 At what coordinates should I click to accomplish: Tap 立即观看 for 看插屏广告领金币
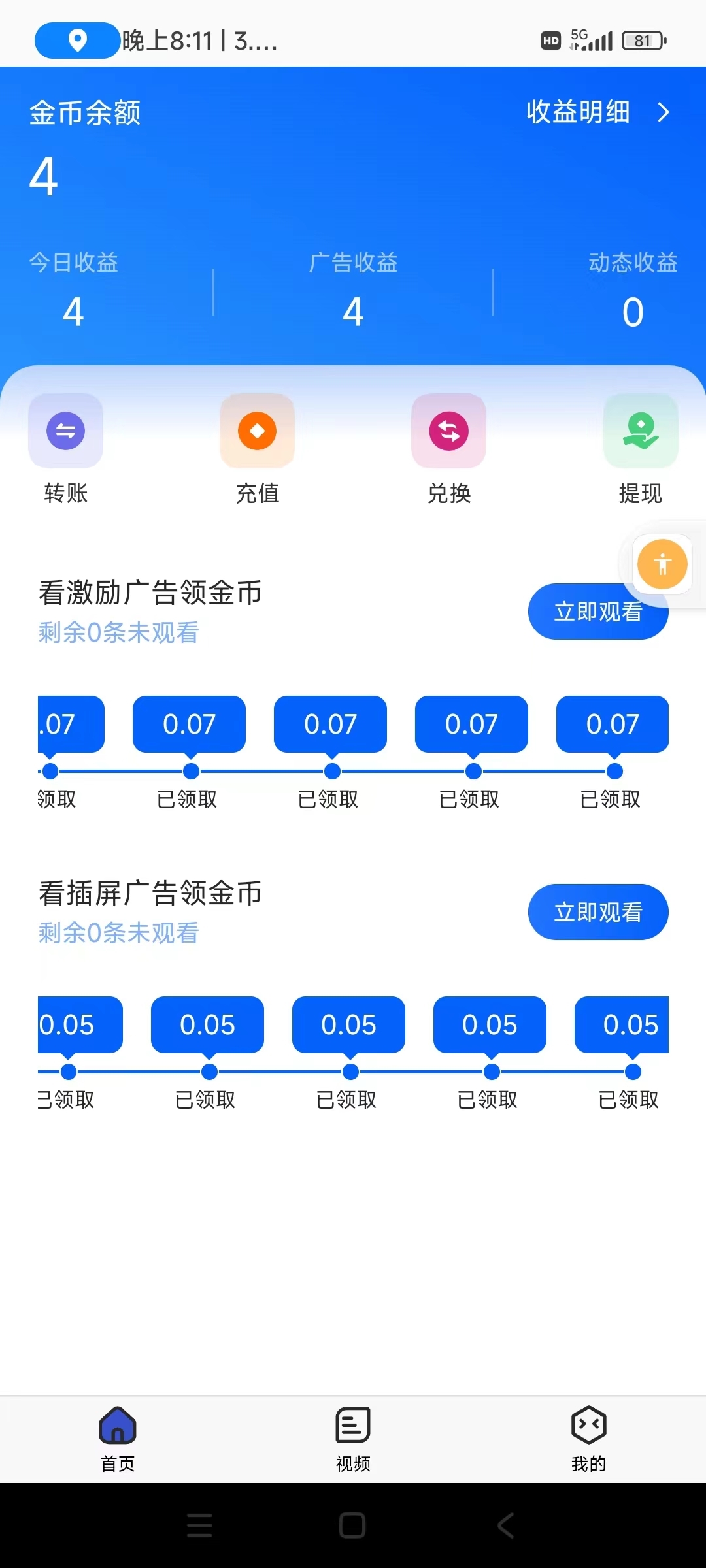tap(597, 912)
